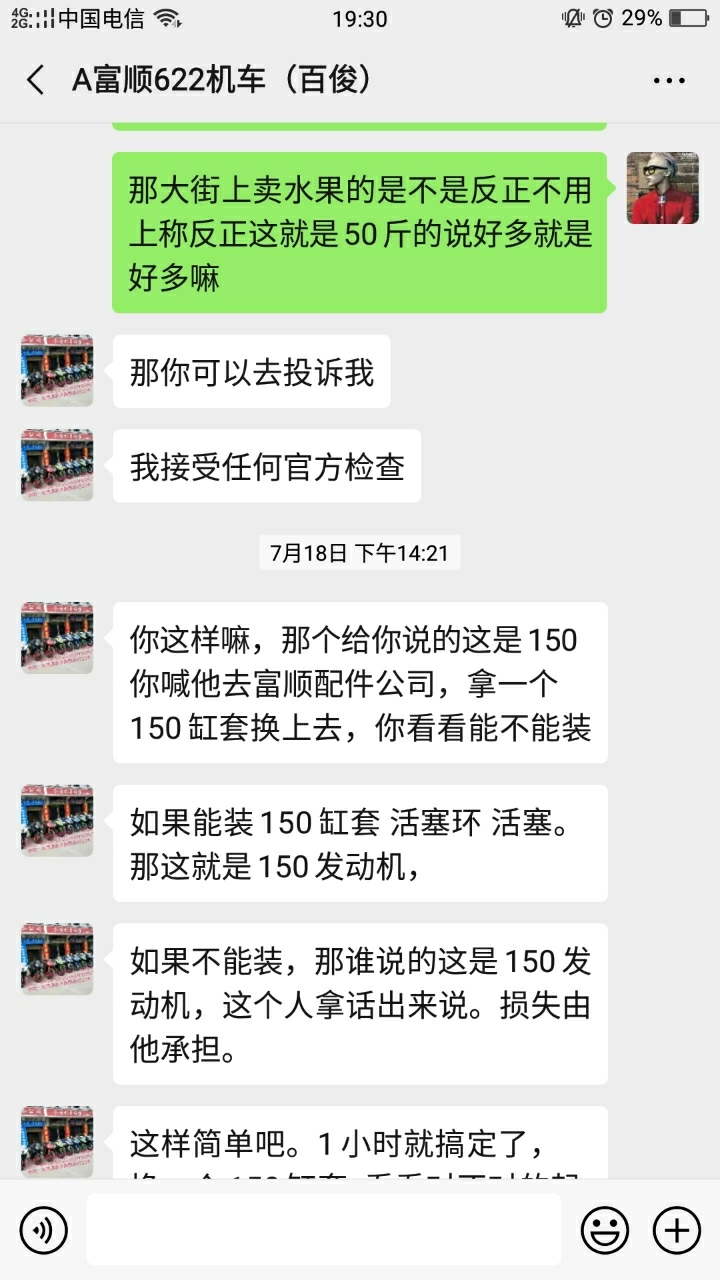Image resolution: width=720 pixels, height=1280 pixels.
Task: Focus the message text field
Action: (x=323, y=1229)
